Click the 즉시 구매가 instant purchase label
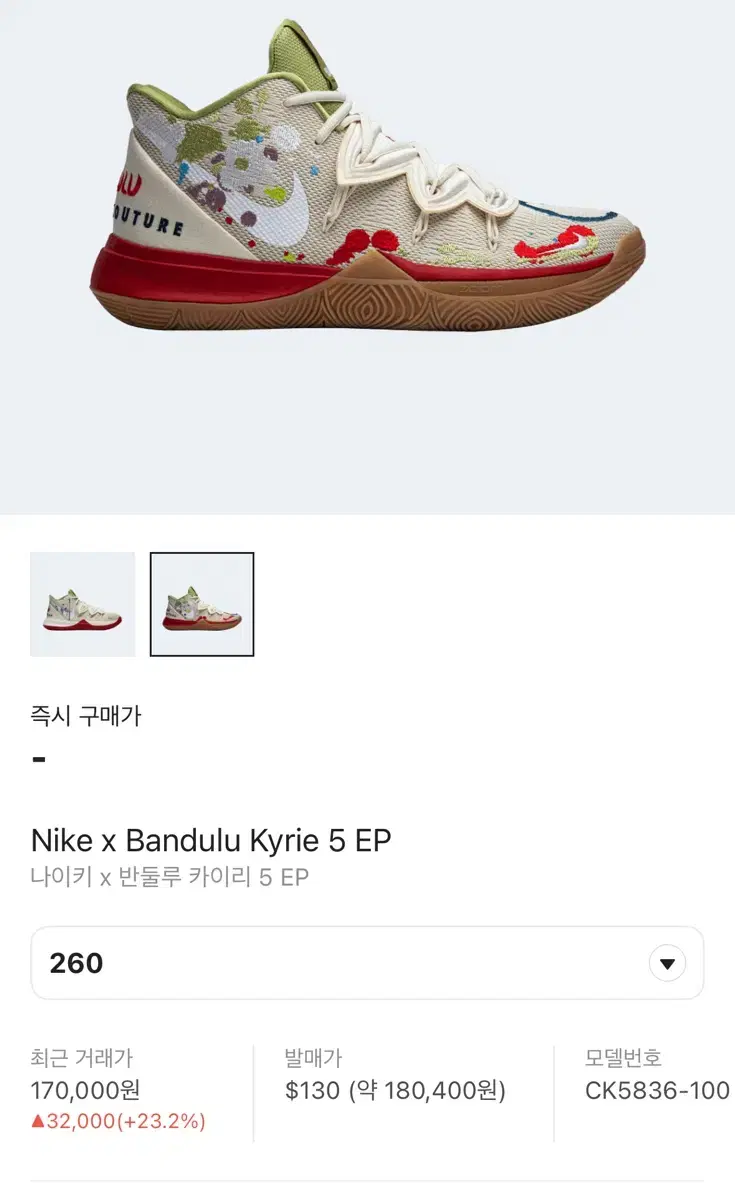 click(x=87, y=716)
